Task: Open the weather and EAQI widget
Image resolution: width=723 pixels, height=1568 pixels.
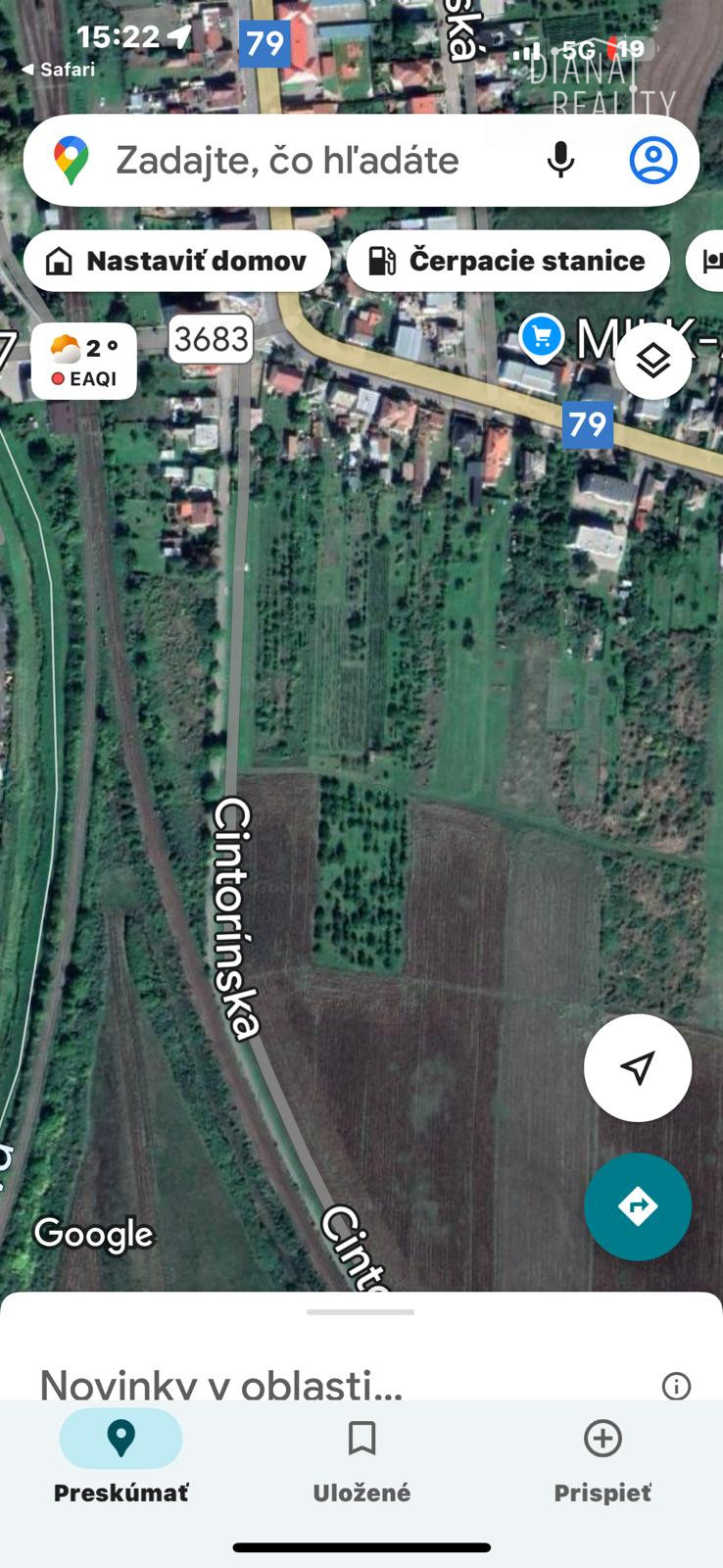Action: (x=83, y=361)
